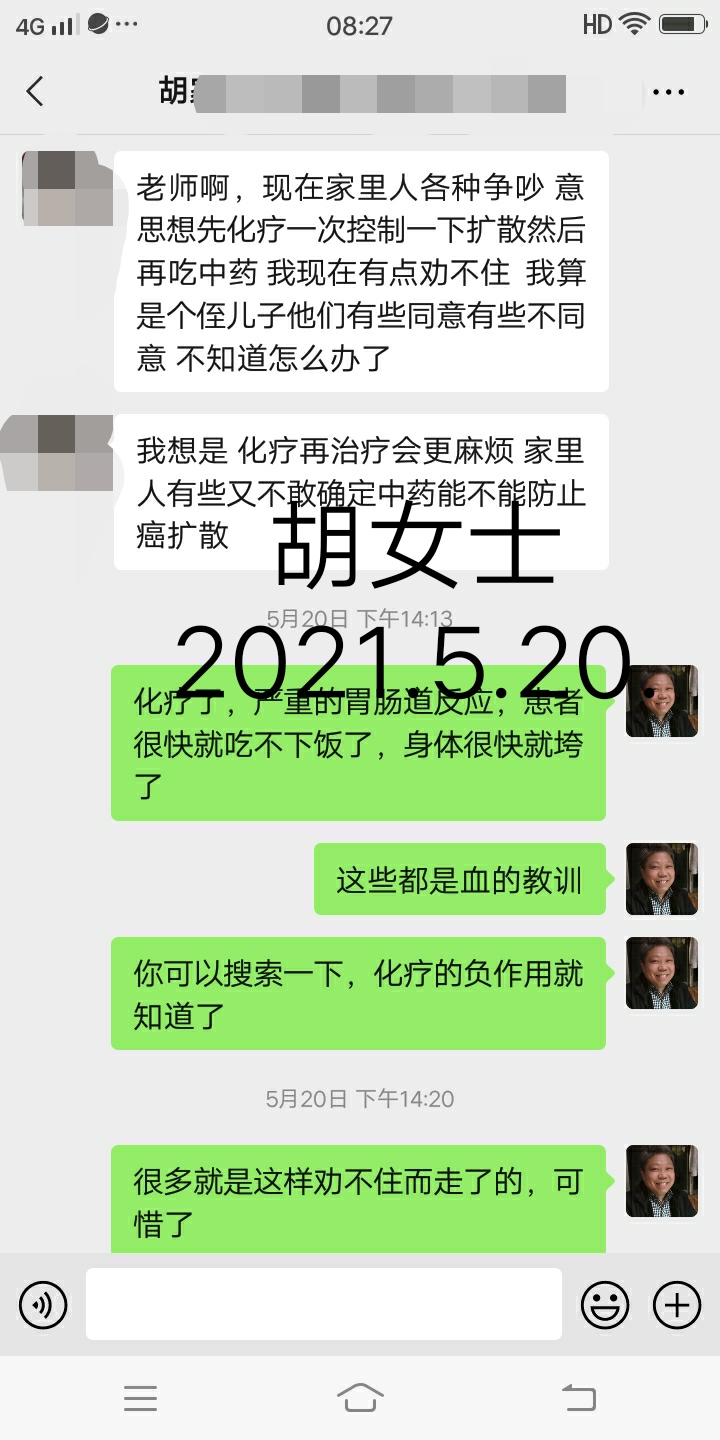Viewport: 720px width, 1440px height.
Task: Open the plus attachment panel
Action: pyautogui.click(x=677, y=1305)
